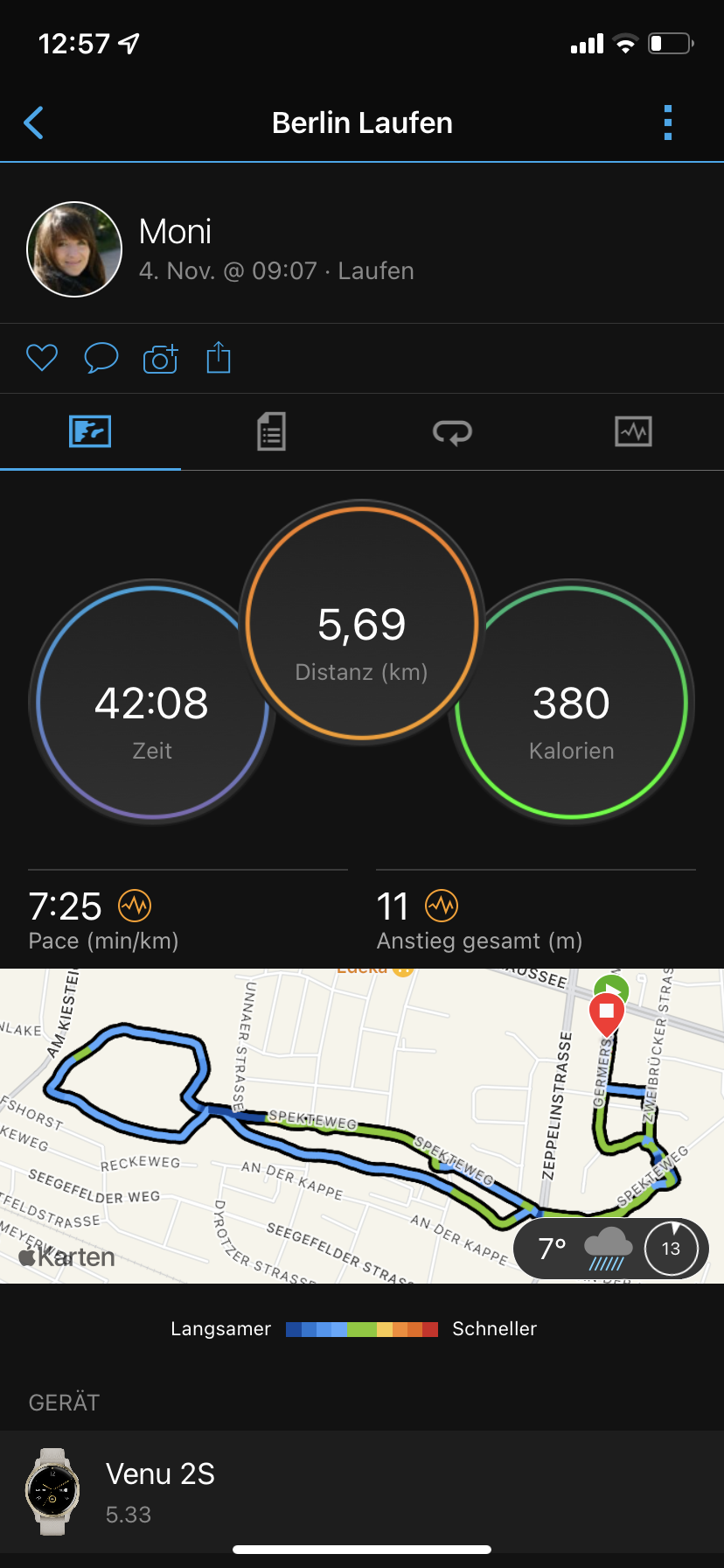Share the Berlin Laufen activity

[219, 358]
